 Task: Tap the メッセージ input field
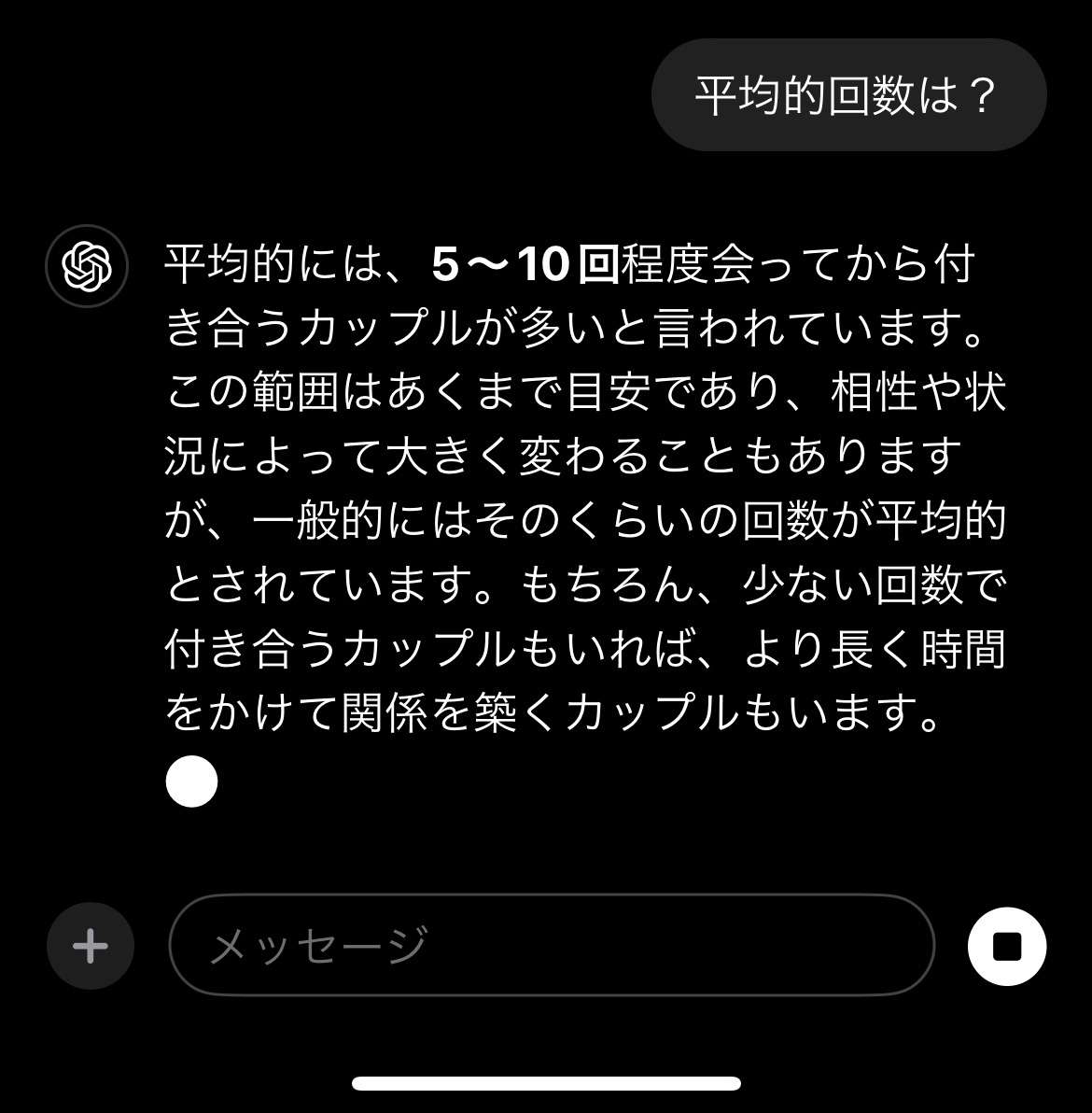(x=551, y=946)
